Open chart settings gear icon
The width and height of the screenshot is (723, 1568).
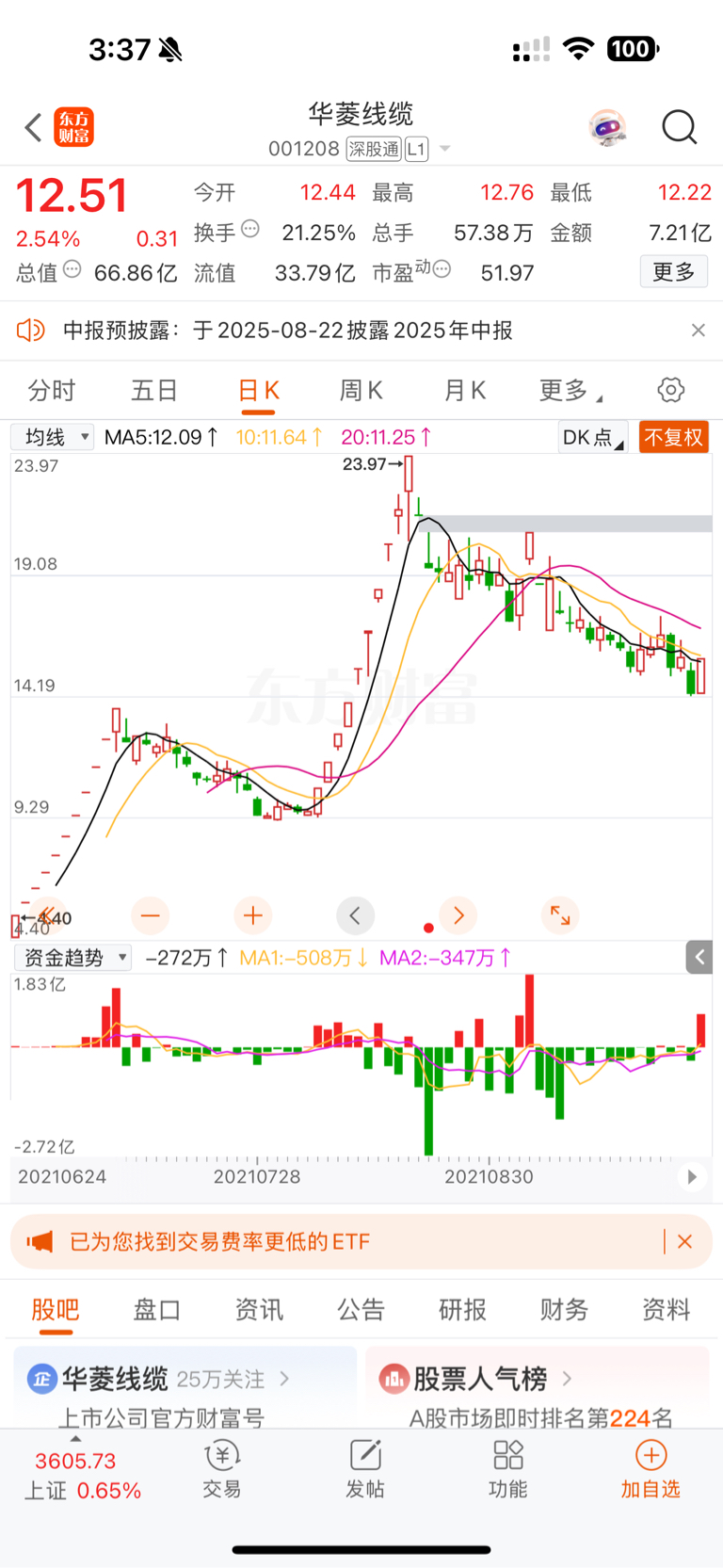[670, 390]
